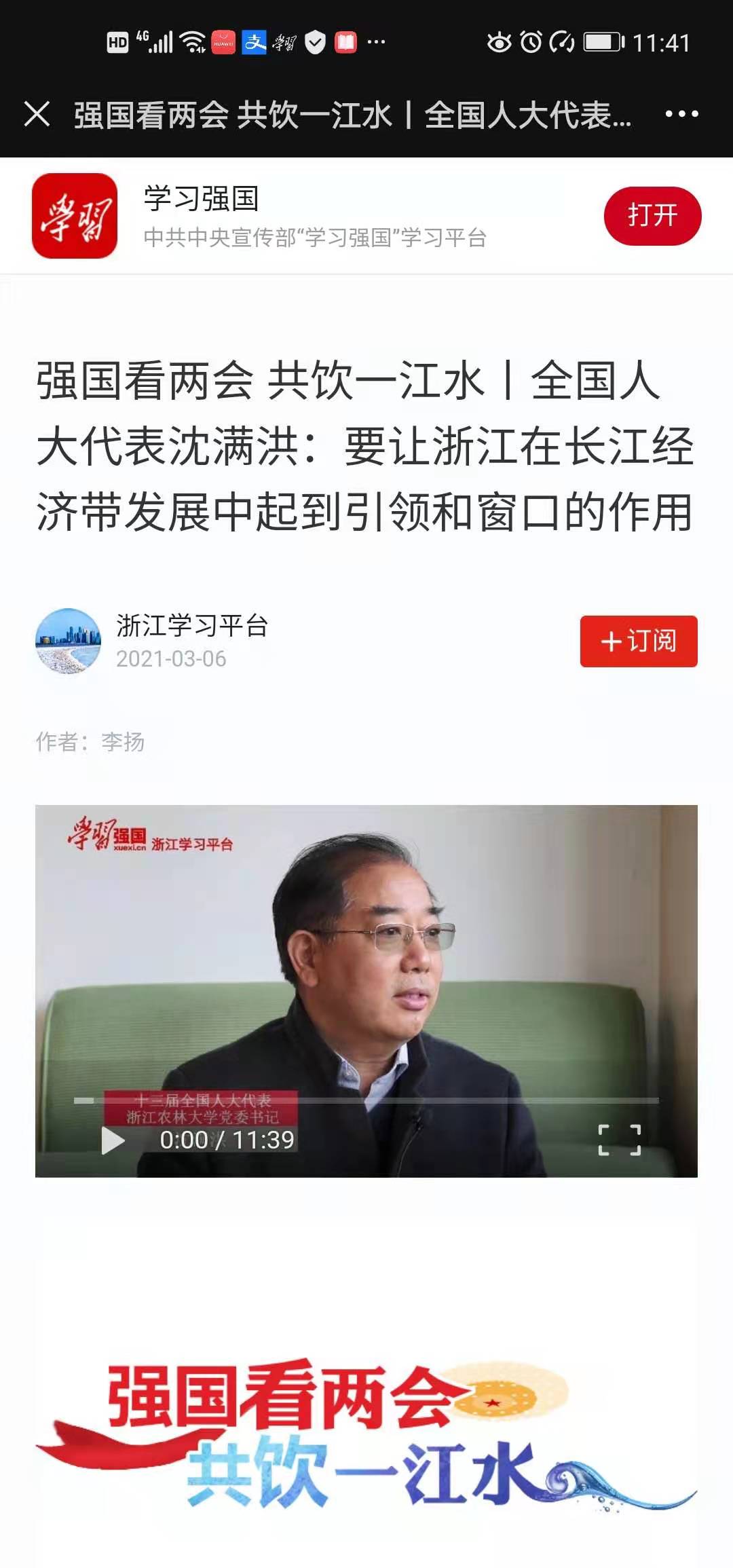Viewport: 733px width, 1568px height.
Task: Enter fullscreen video mode
Action: (x=619, y=1140)
